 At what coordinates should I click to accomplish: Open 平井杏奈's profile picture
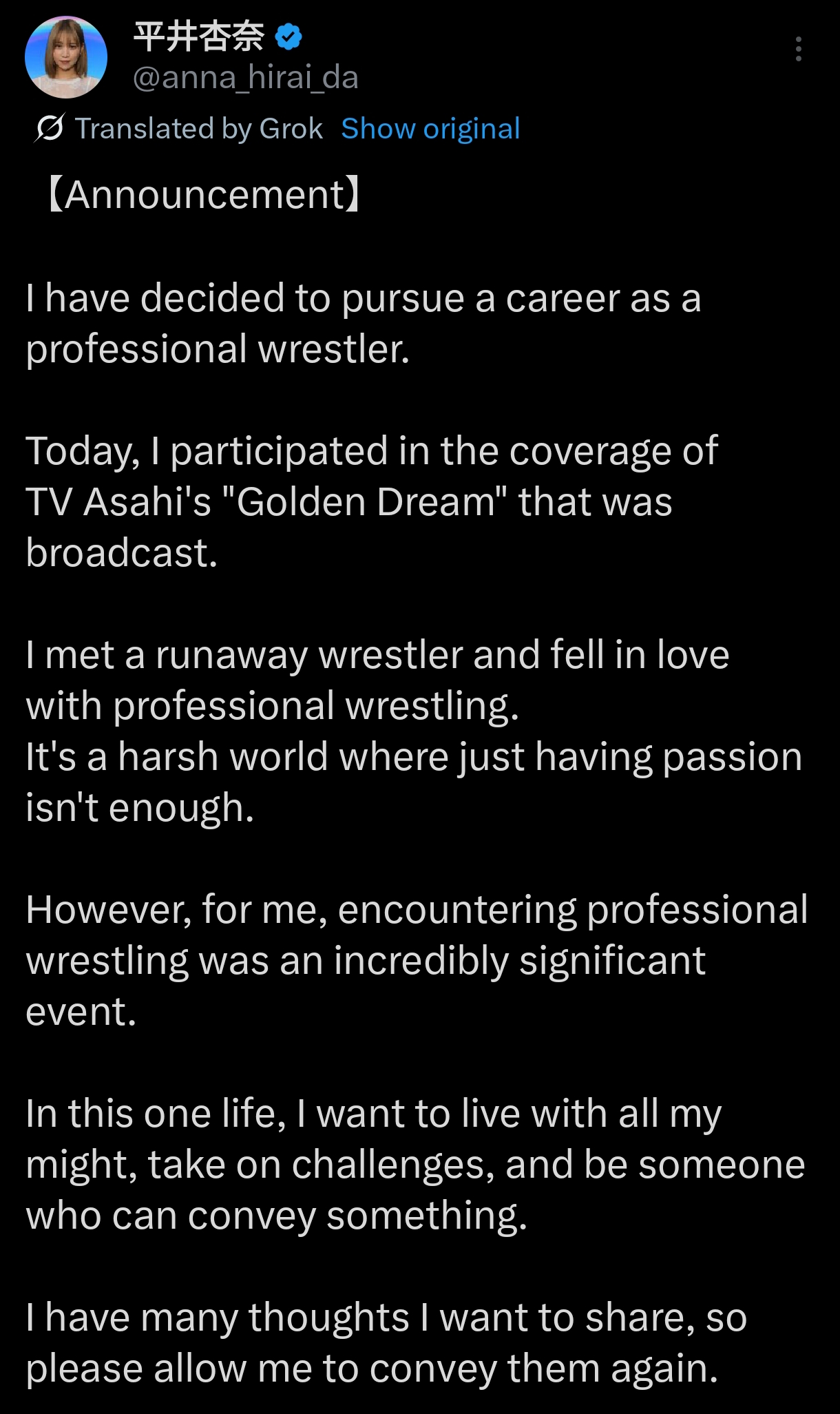[x=66, y=57]
